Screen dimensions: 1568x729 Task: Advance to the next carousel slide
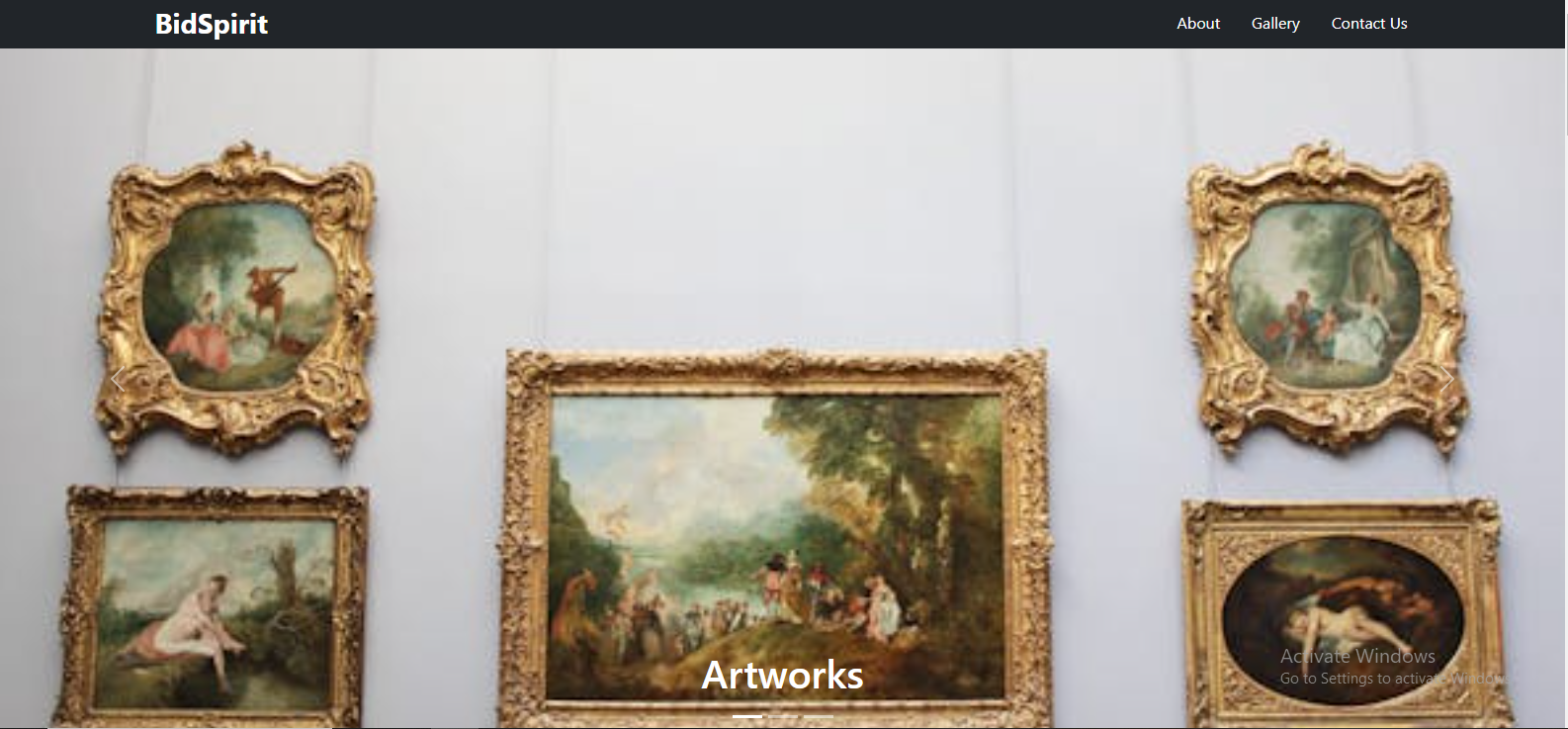click(1447, 379)
